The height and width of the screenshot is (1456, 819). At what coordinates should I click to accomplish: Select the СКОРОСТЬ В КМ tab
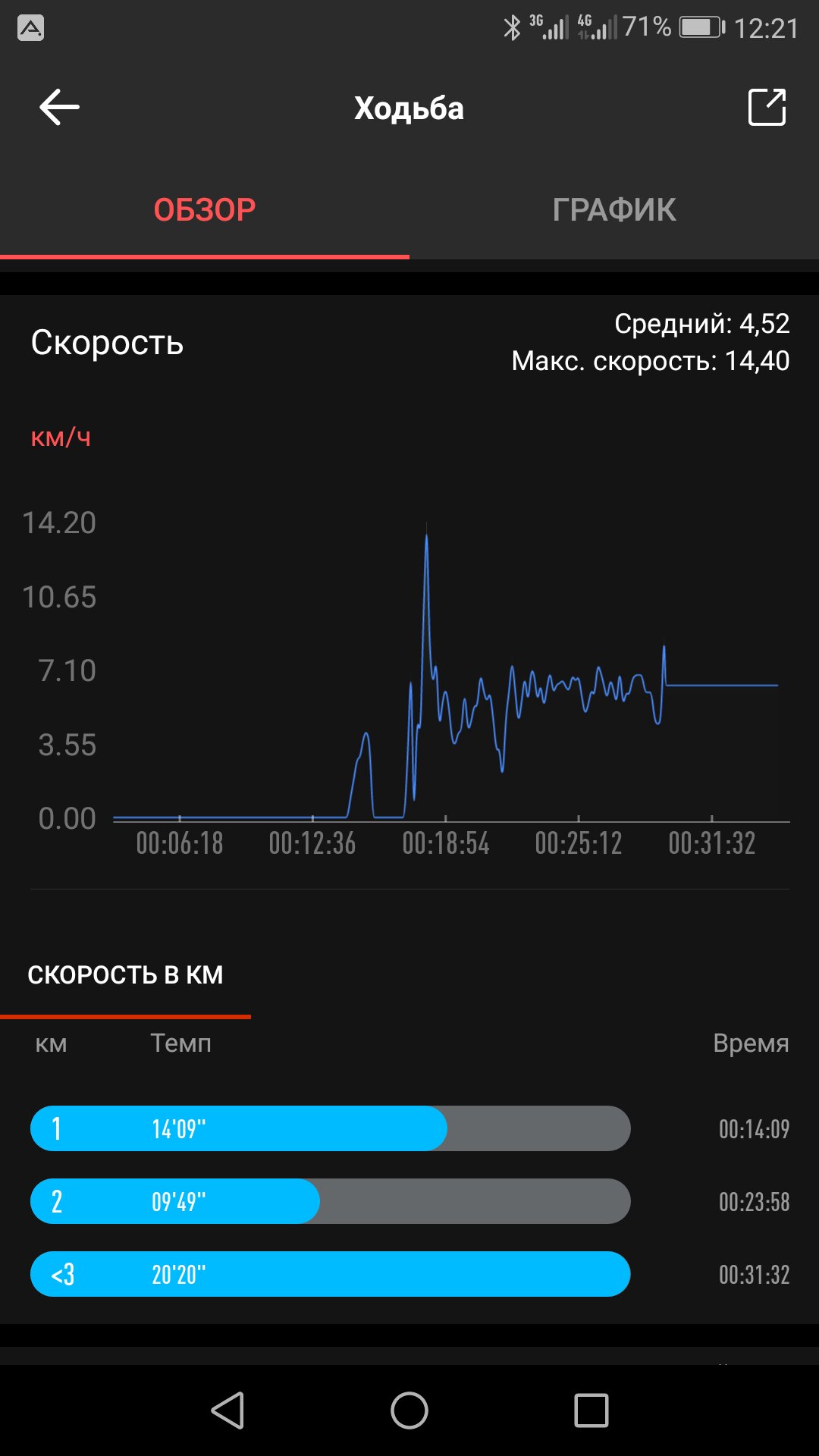[x=125, y=974]
